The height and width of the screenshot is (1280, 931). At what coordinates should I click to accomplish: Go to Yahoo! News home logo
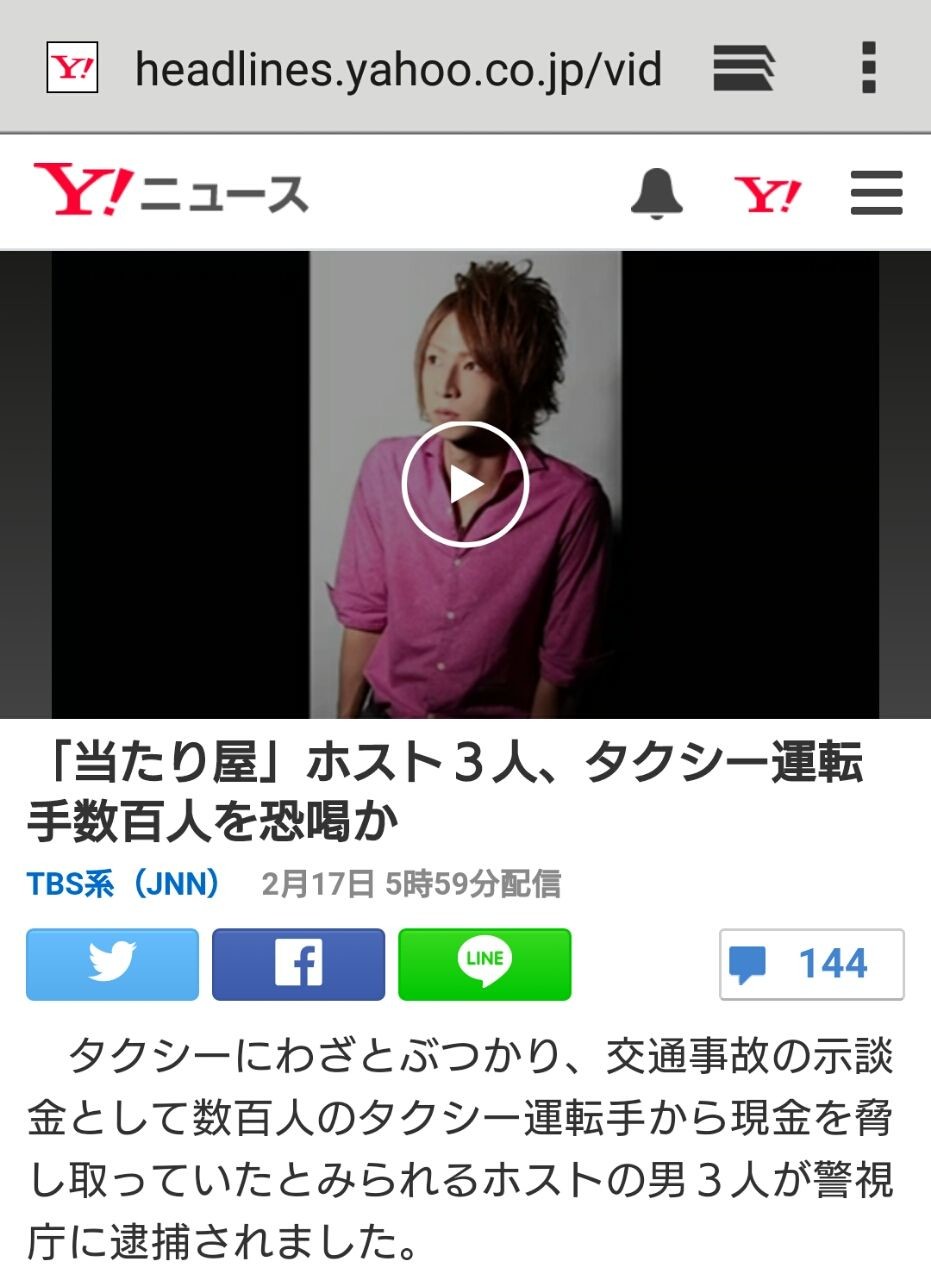coord(170,191)
